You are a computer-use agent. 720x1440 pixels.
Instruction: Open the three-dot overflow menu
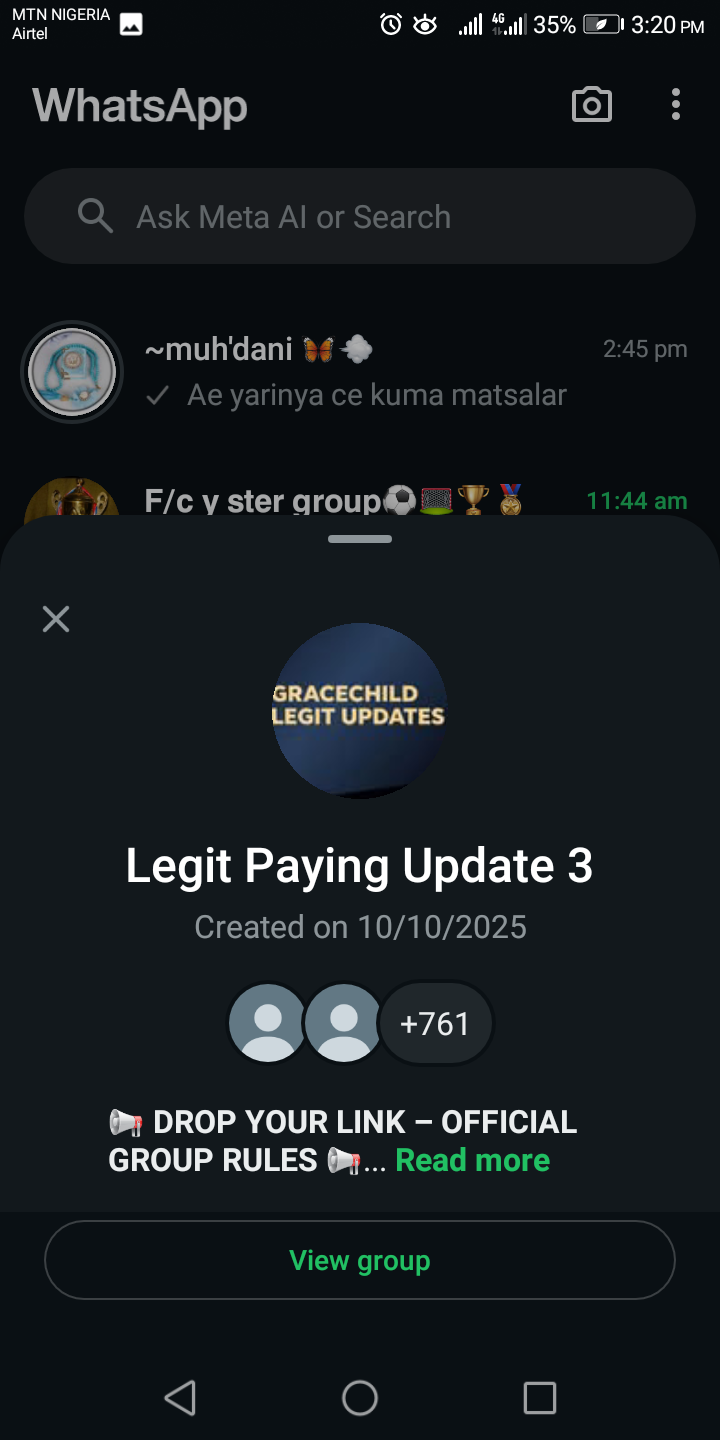(676, 105)
